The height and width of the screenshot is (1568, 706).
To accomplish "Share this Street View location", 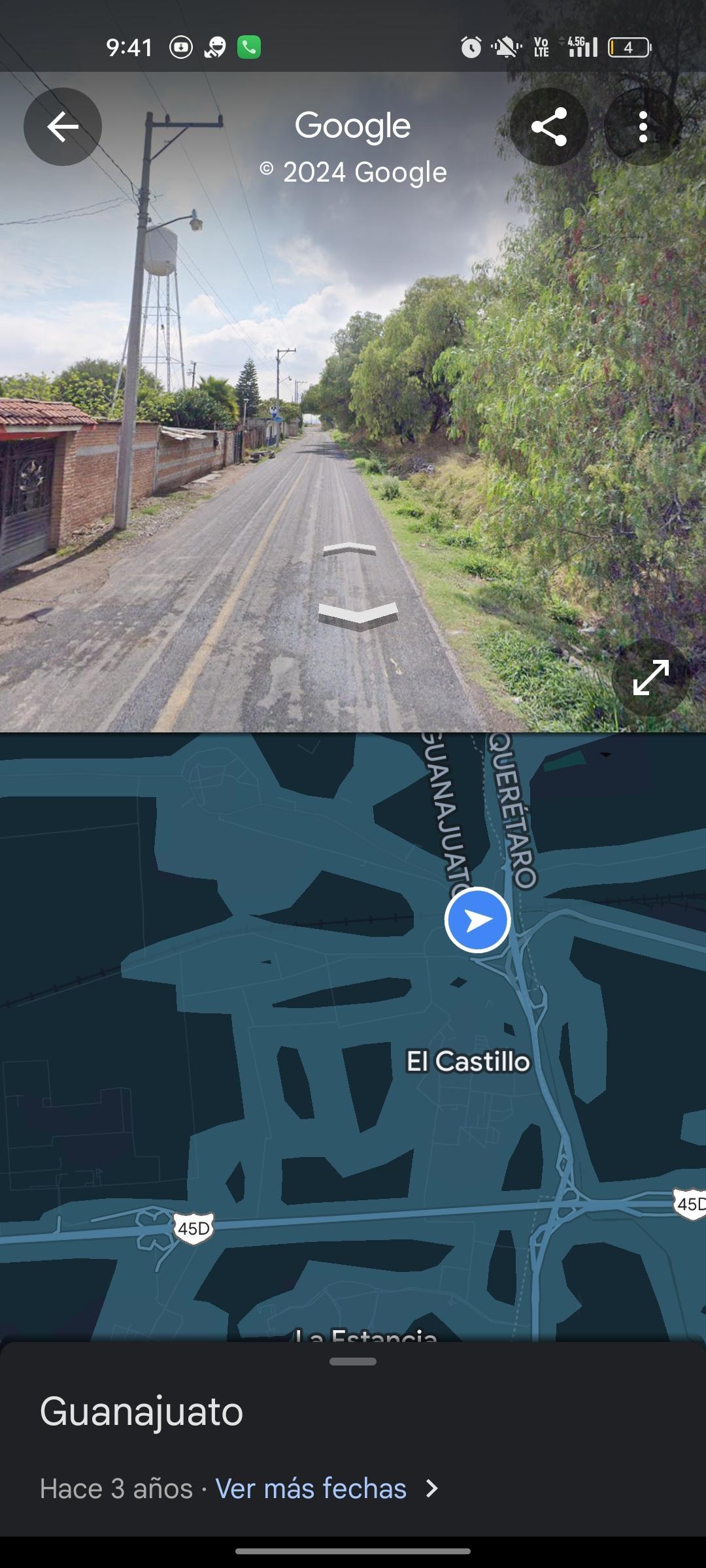I will (x=548, y=127).
